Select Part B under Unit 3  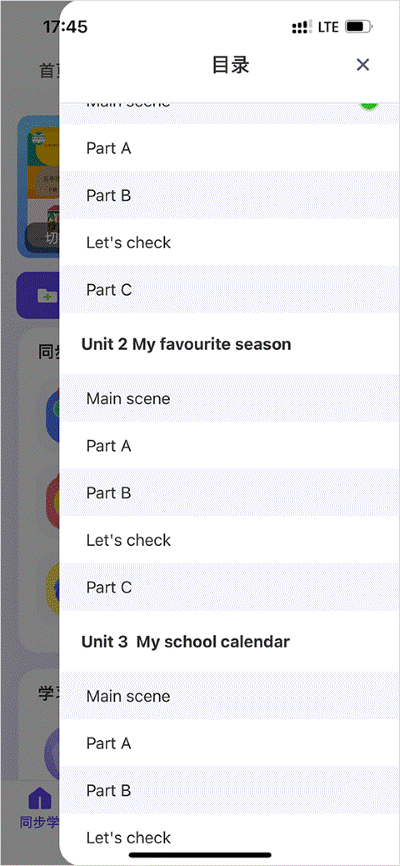point(229,790)
